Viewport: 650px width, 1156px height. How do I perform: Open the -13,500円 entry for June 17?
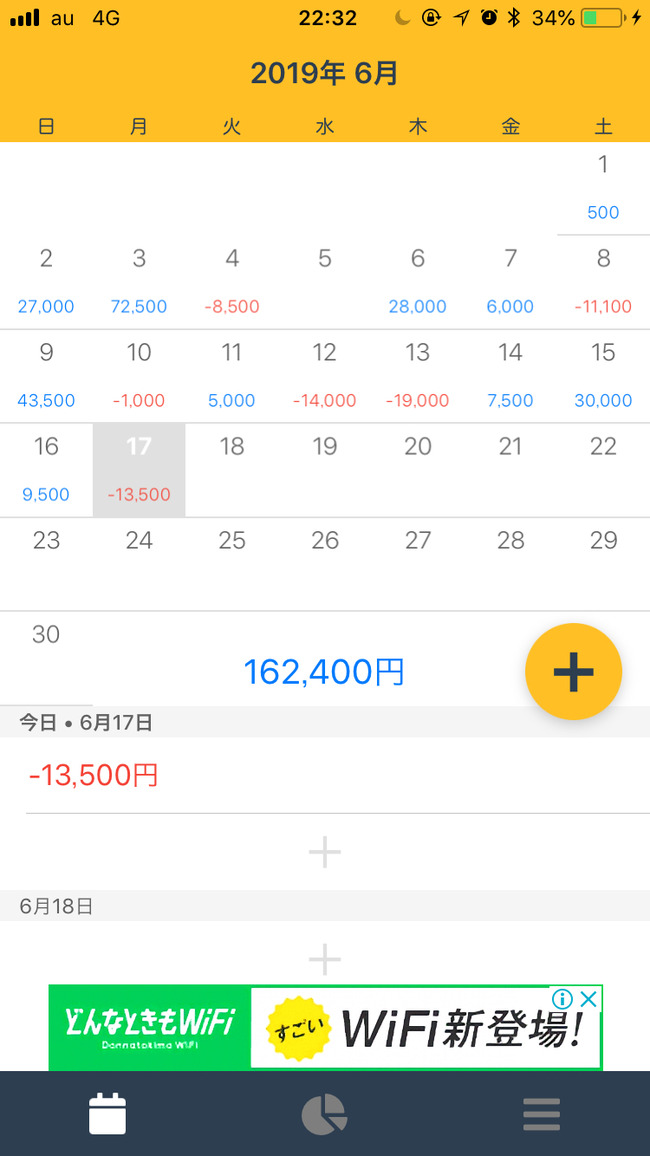pos(325,776)
